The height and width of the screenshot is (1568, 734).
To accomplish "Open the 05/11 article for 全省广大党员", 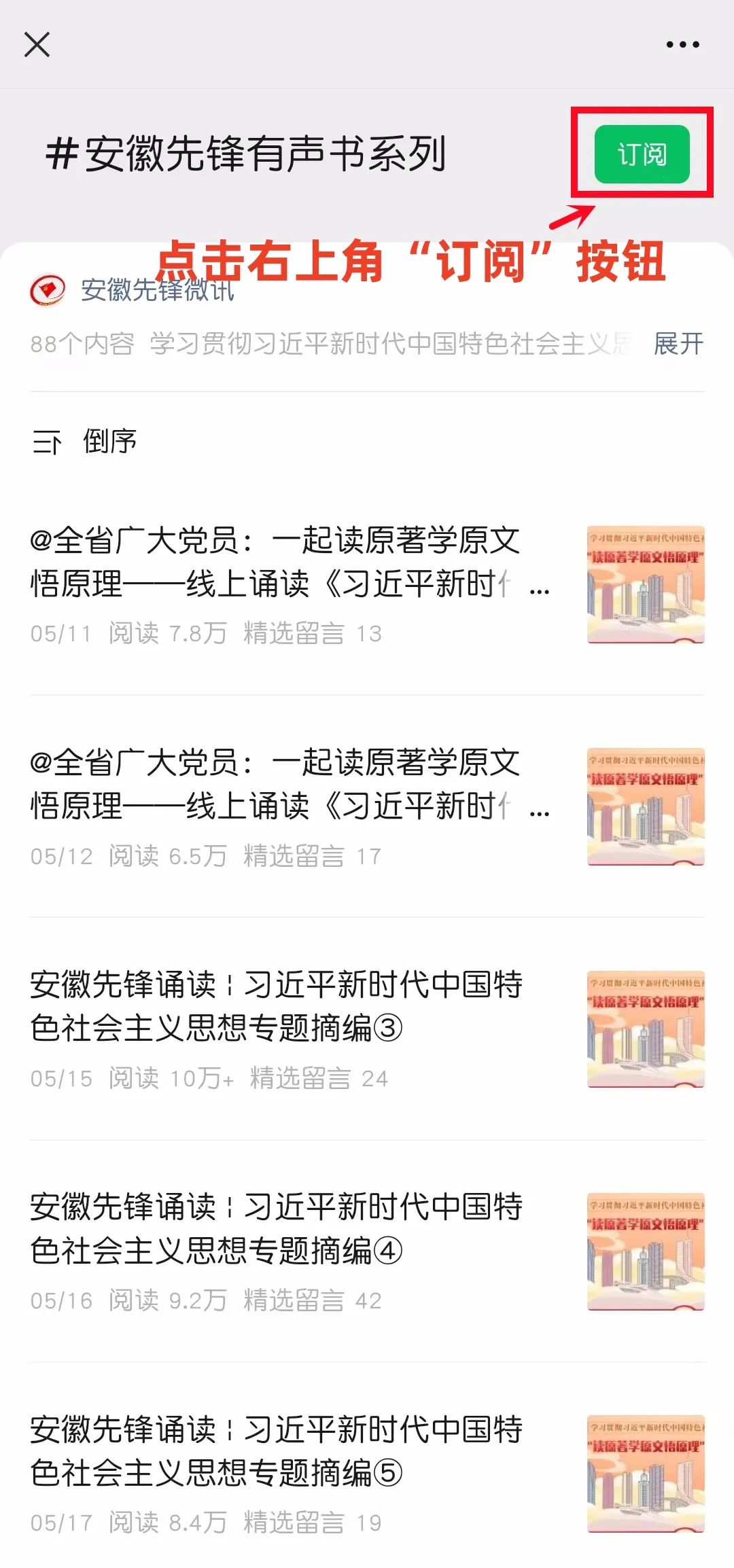I will (292, 583).
